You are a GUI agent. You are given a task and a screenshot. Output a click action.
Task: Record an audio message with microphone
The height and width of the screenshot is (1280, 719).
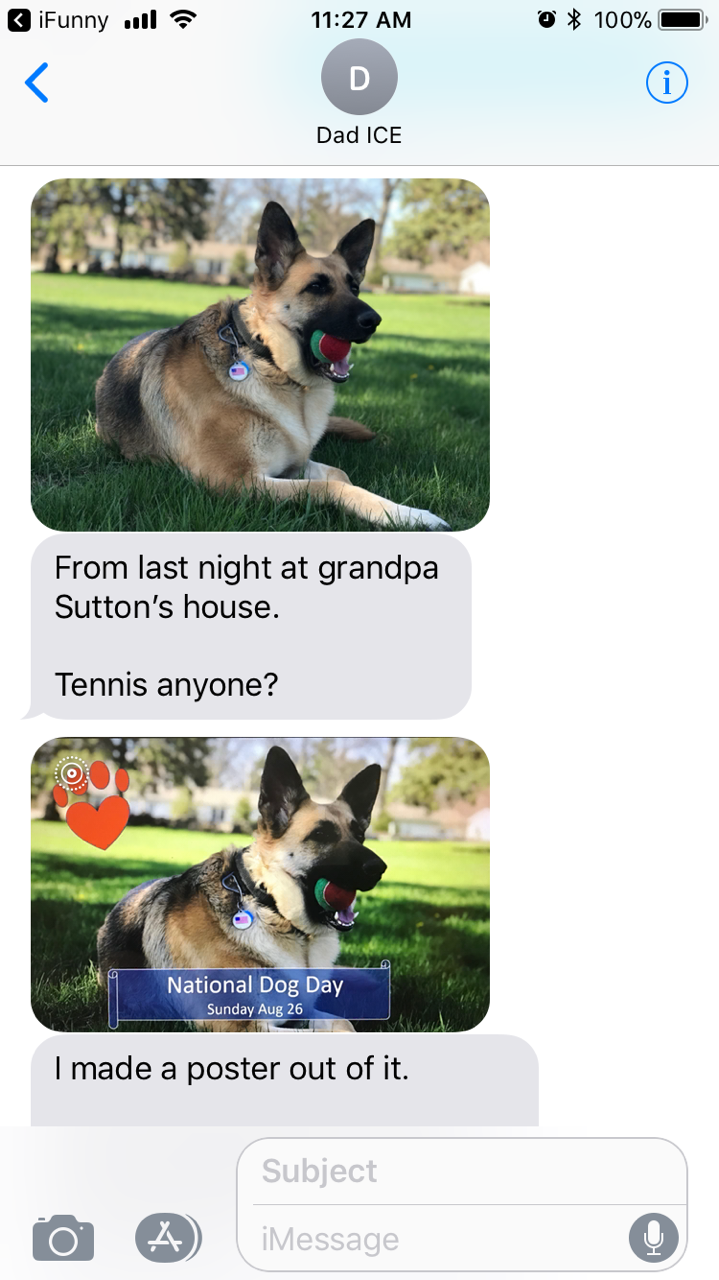653,1238
